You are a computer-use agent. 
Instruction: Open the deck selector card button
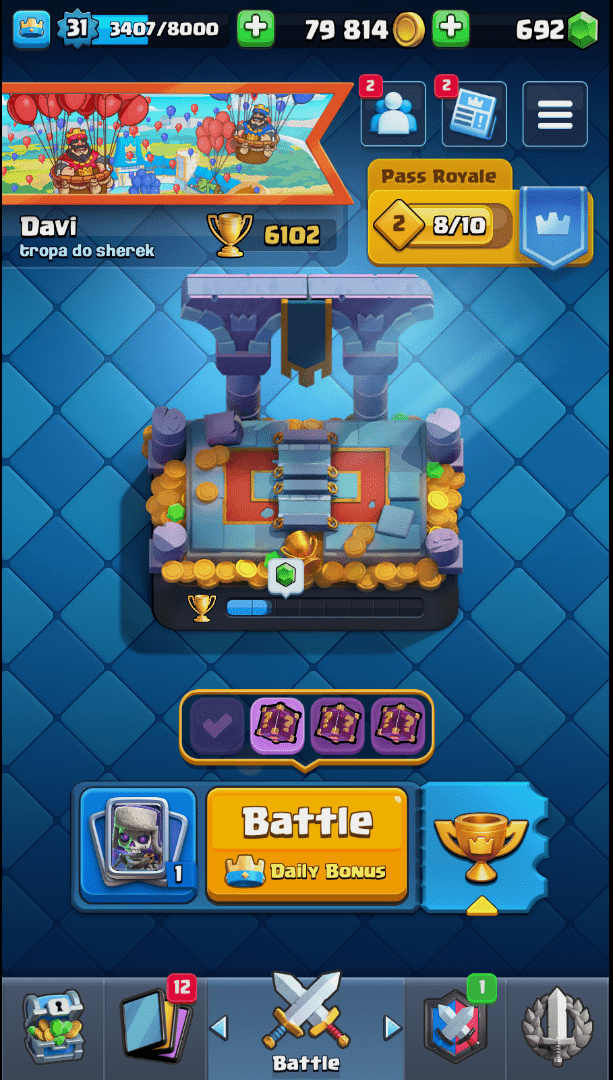coord(138,845)
